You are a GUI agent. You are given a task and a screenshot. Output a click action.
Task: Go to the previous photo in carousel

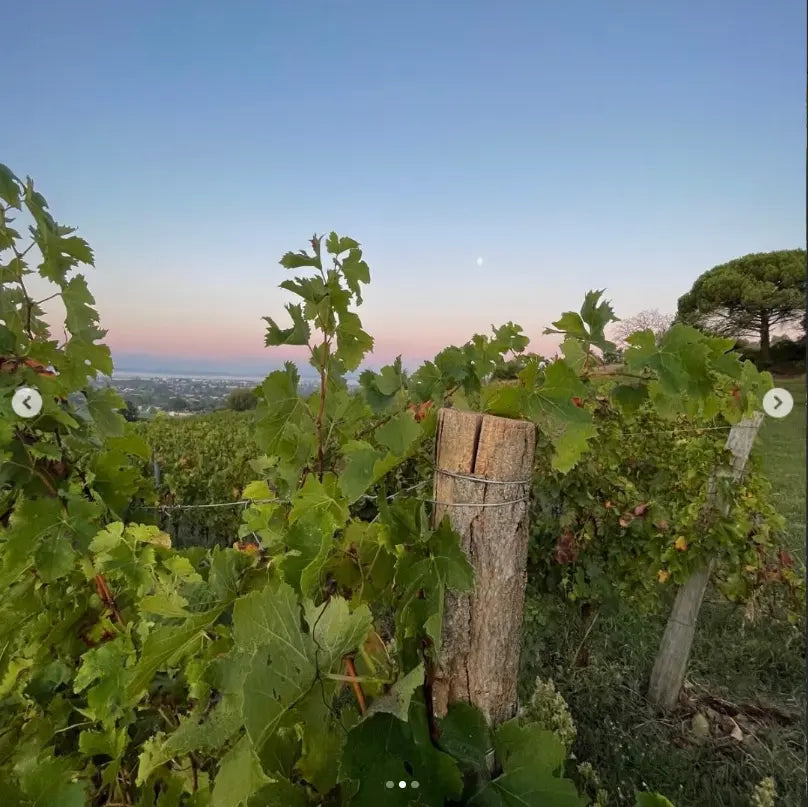[x=27, y=403]
